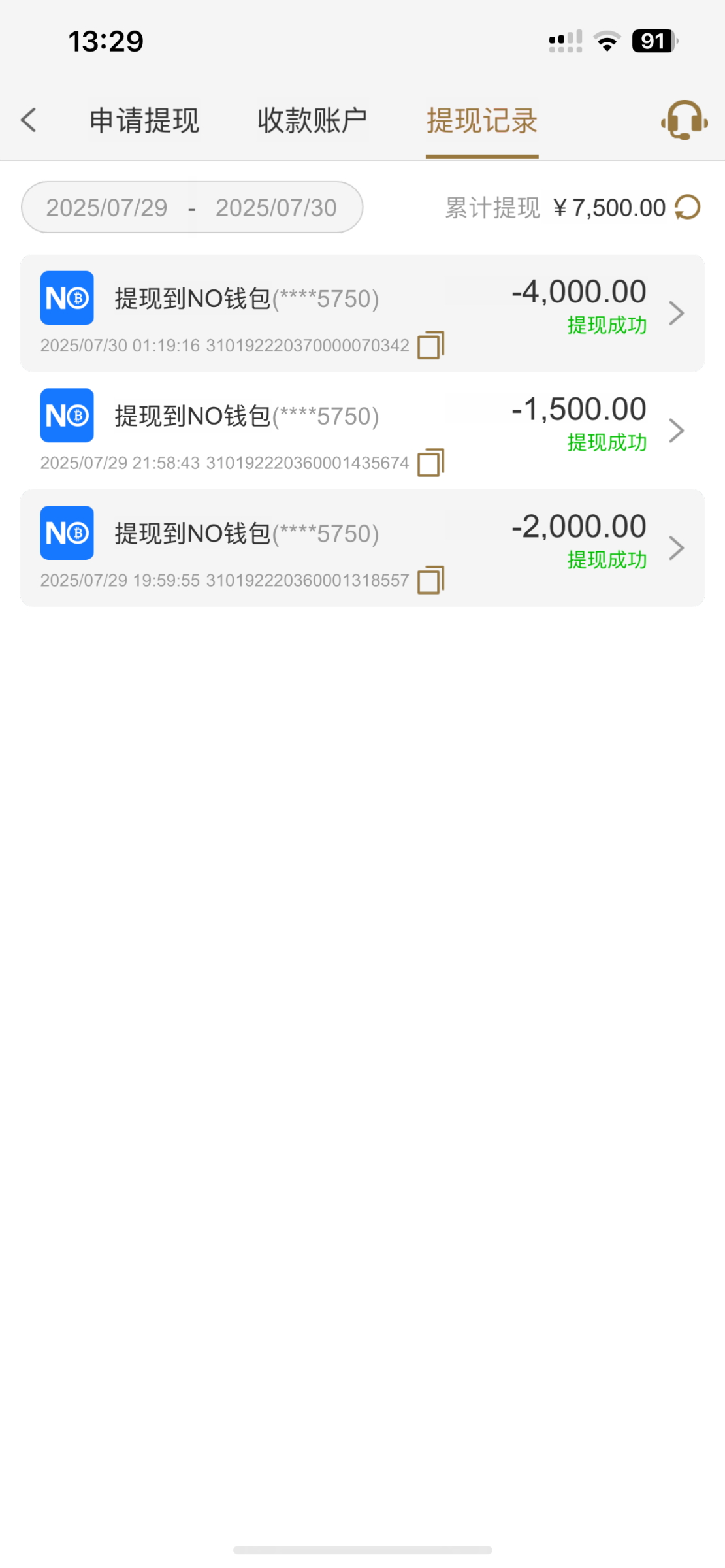The width and height of the screenshot is (725, 1568).
Task: Change the end date 2025/07/30
Action: coord(276,208)
